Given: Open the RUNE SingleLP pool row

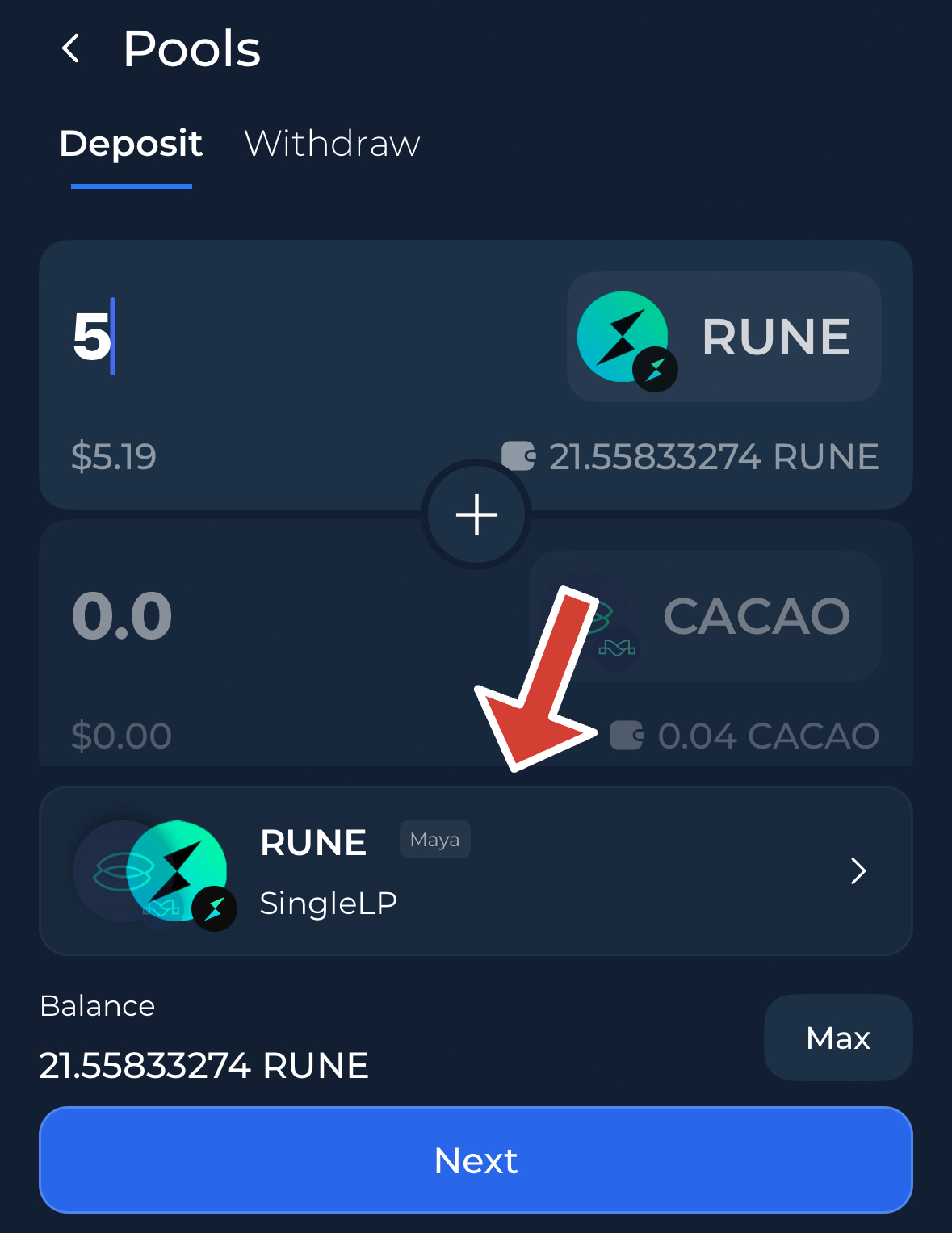Looking at the screenshot, I should tap(476, 871).
